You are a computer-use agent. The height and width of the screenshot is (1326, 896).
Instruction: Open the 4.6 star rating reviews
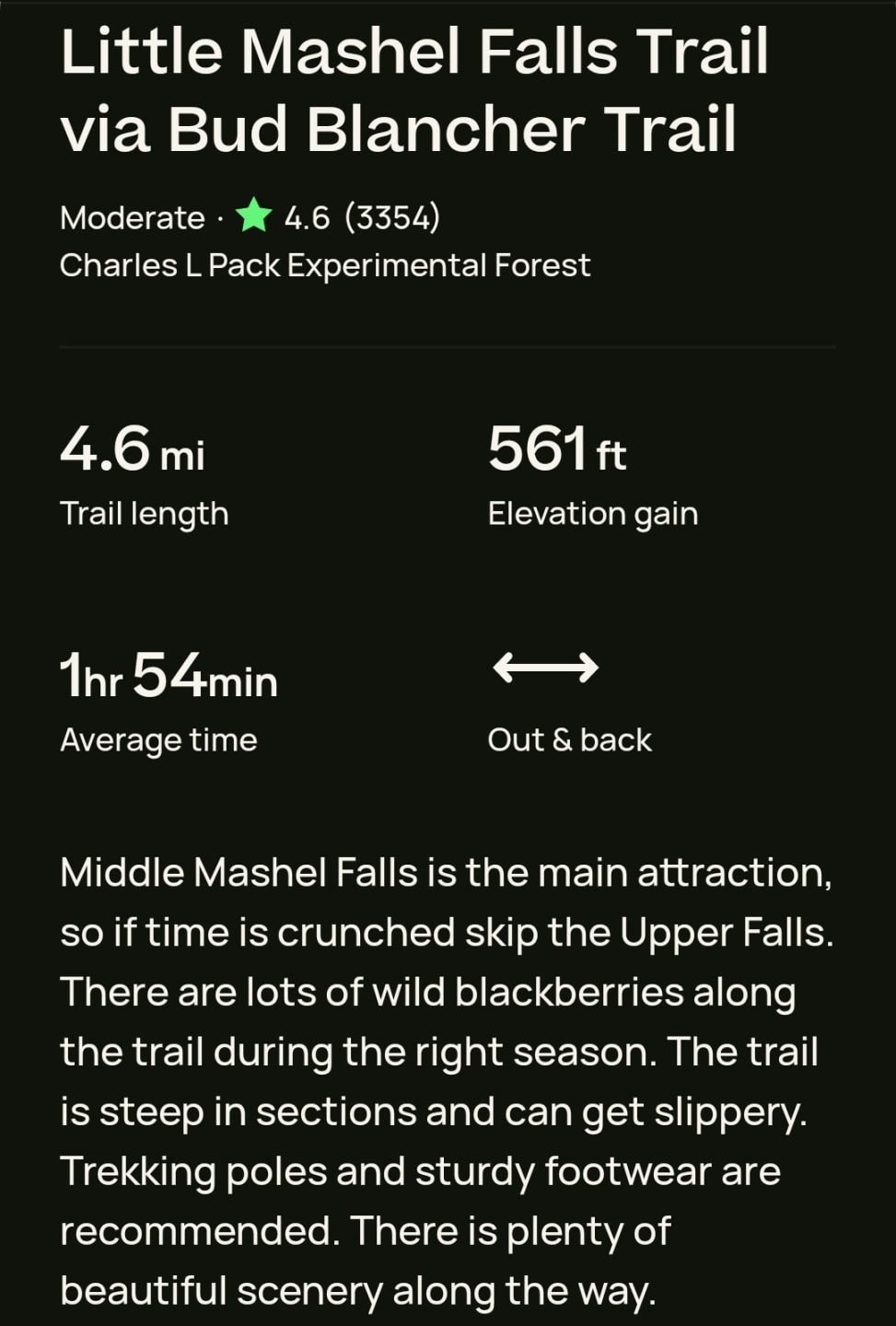pos(337,217)
